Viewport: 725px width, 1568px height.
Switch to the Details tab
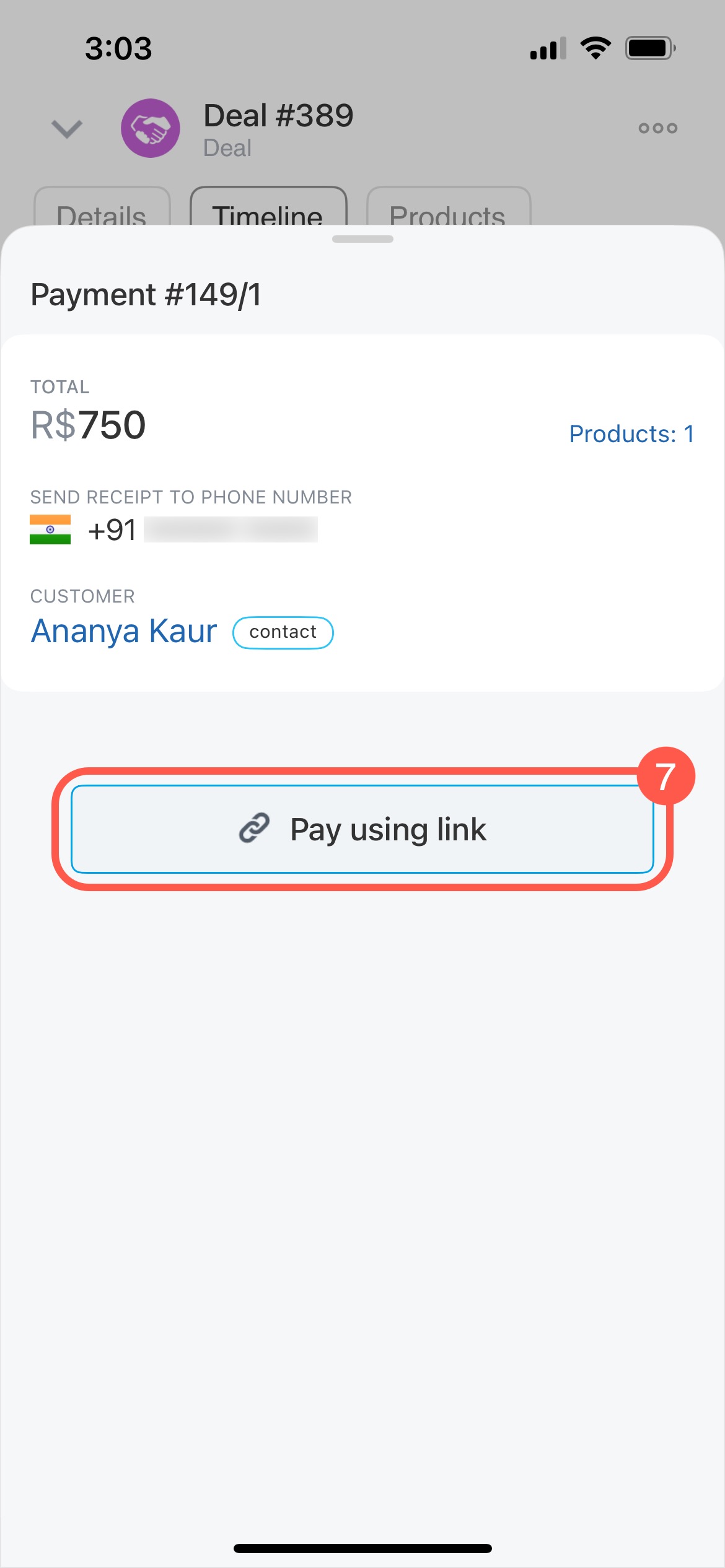(x=102, y=207)
